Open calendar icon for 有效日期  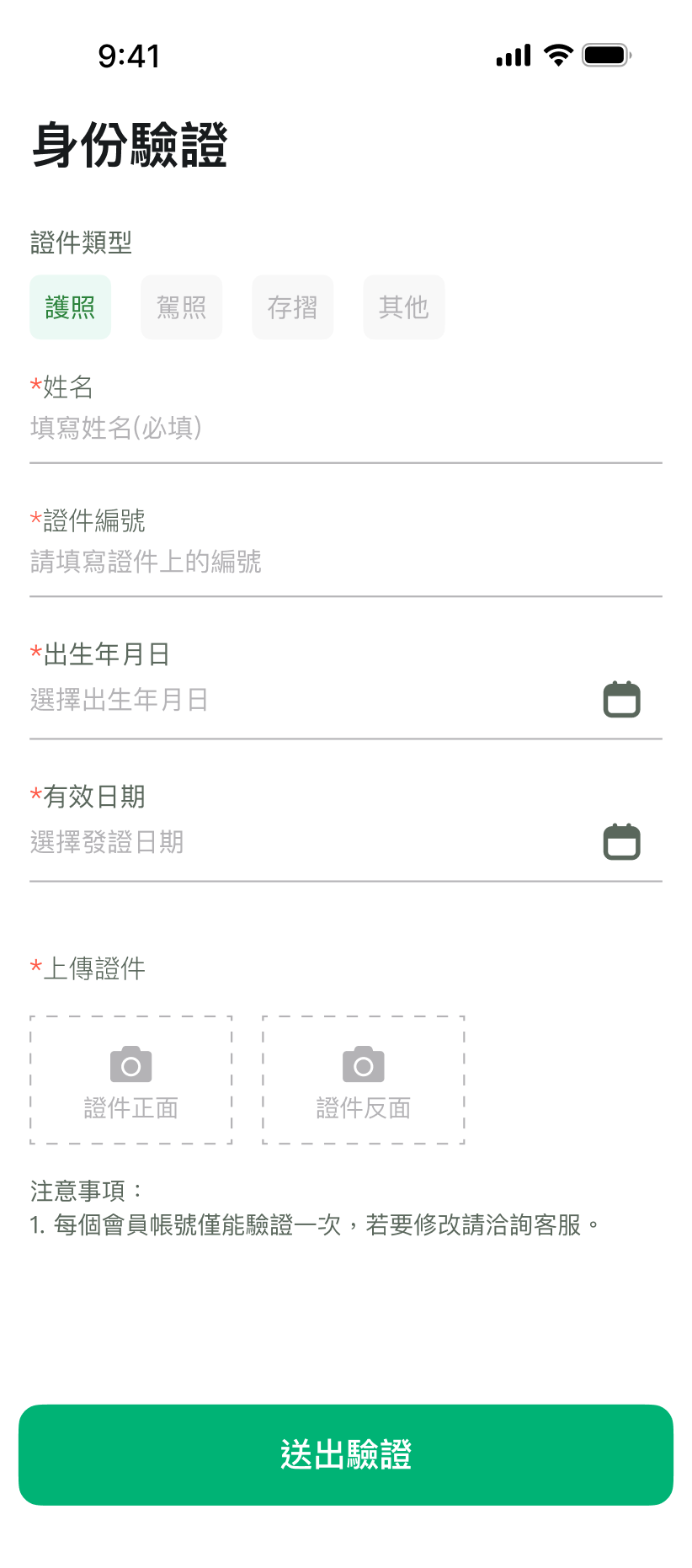click(x=622, y=842)
